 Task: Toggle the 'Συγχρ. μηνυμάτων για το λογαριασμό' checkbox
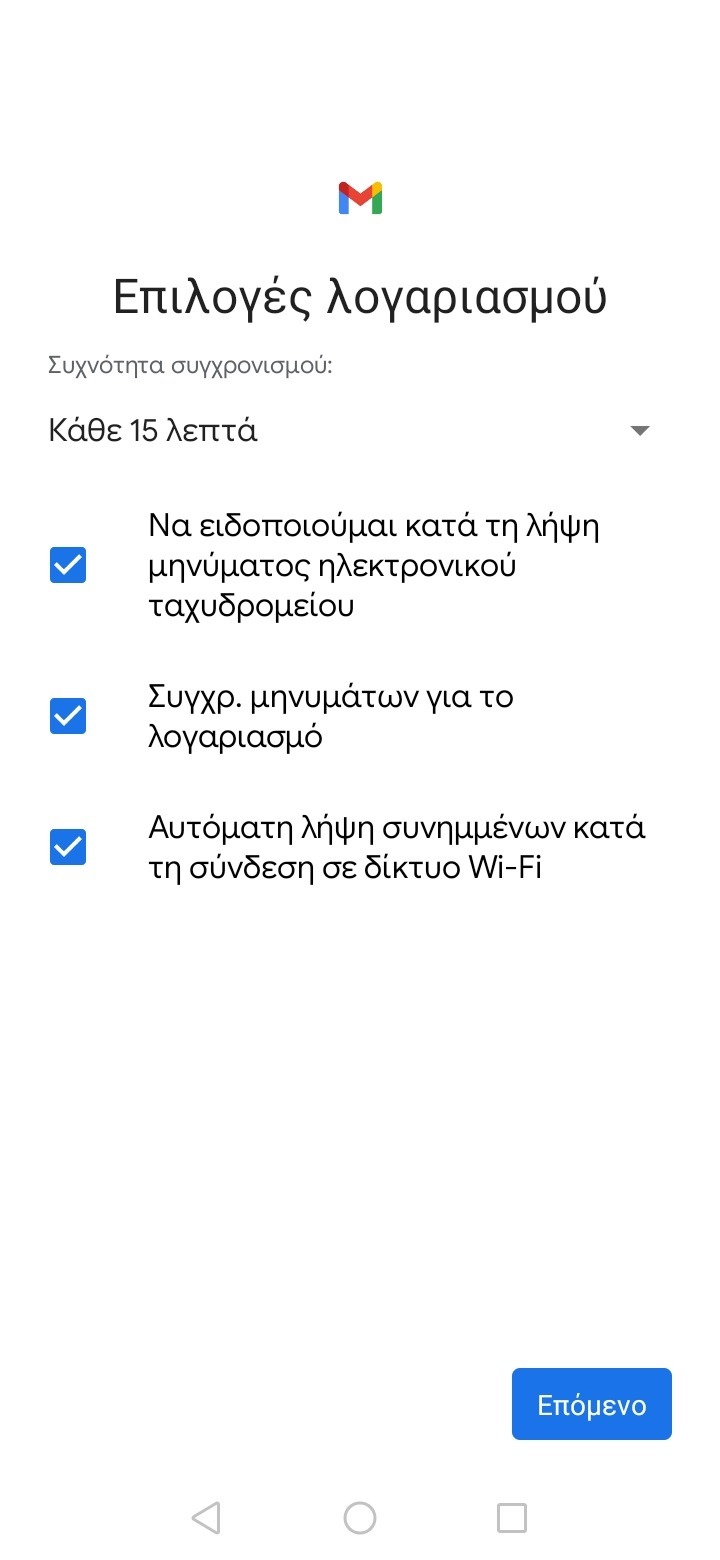coord(68,716)
